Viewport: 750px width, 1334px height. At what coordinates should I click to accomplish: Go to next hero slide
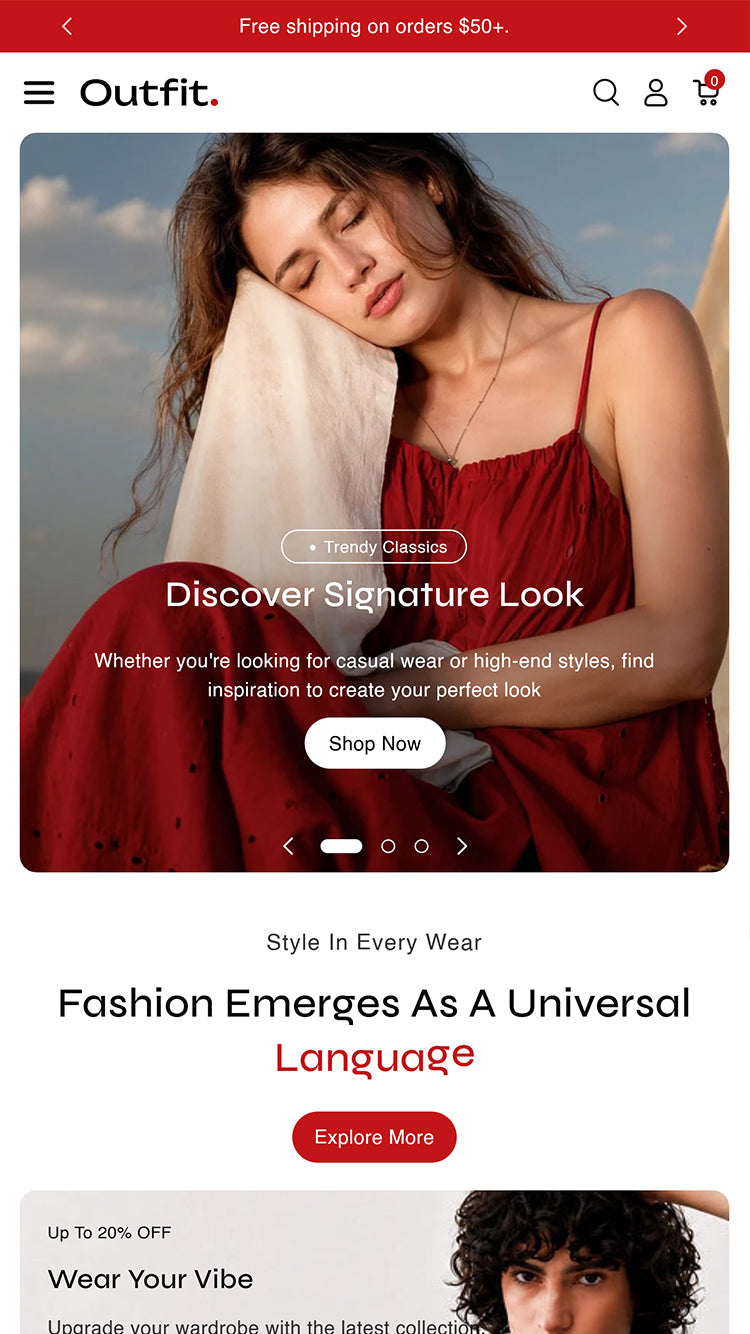(x=462, y=846)
